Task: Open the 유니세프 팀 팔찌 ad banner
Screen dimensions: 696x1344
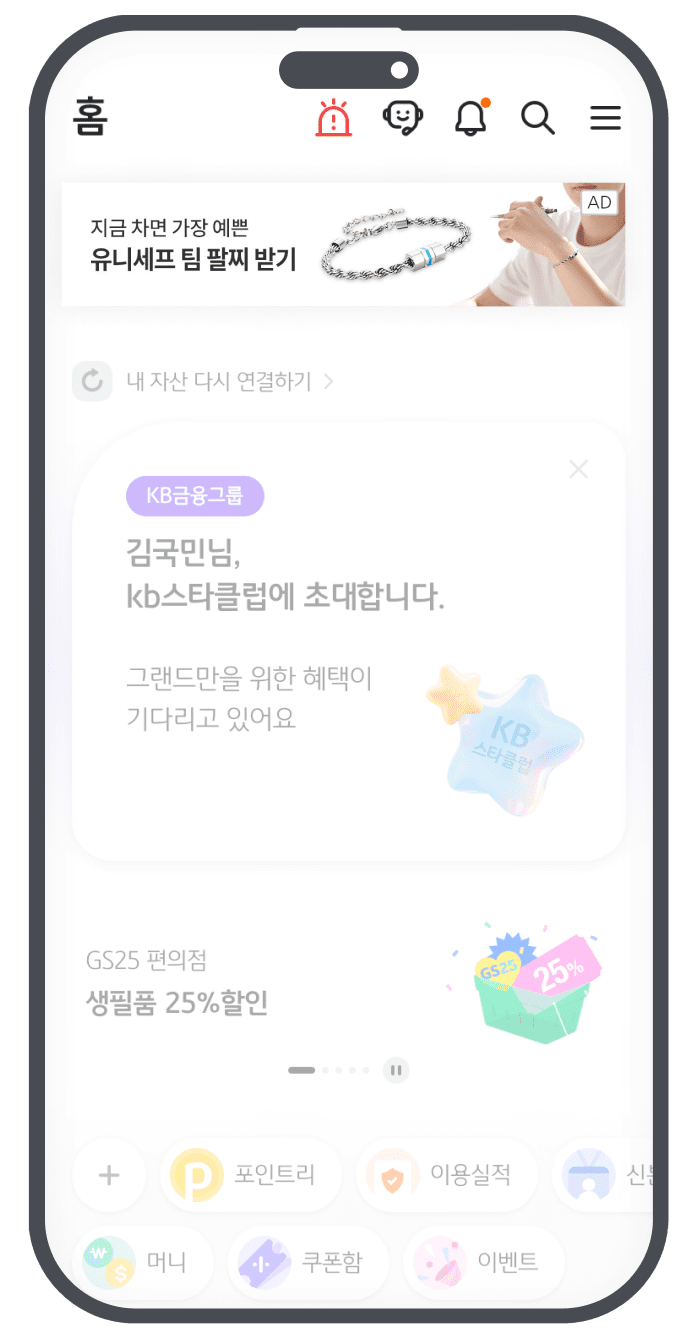Action: coord(343,244)
